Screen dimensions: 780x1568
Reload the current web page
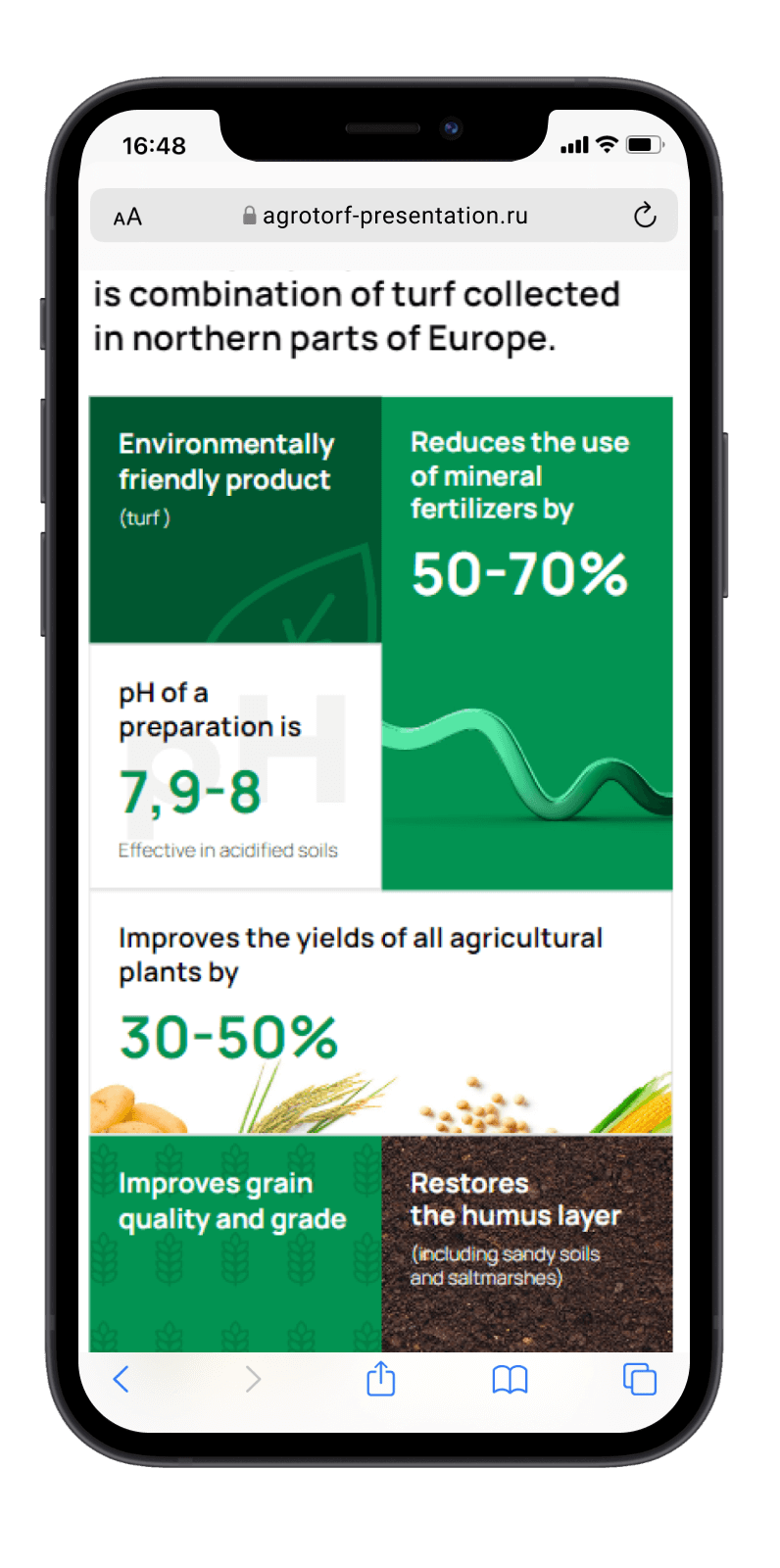(644, 216)
